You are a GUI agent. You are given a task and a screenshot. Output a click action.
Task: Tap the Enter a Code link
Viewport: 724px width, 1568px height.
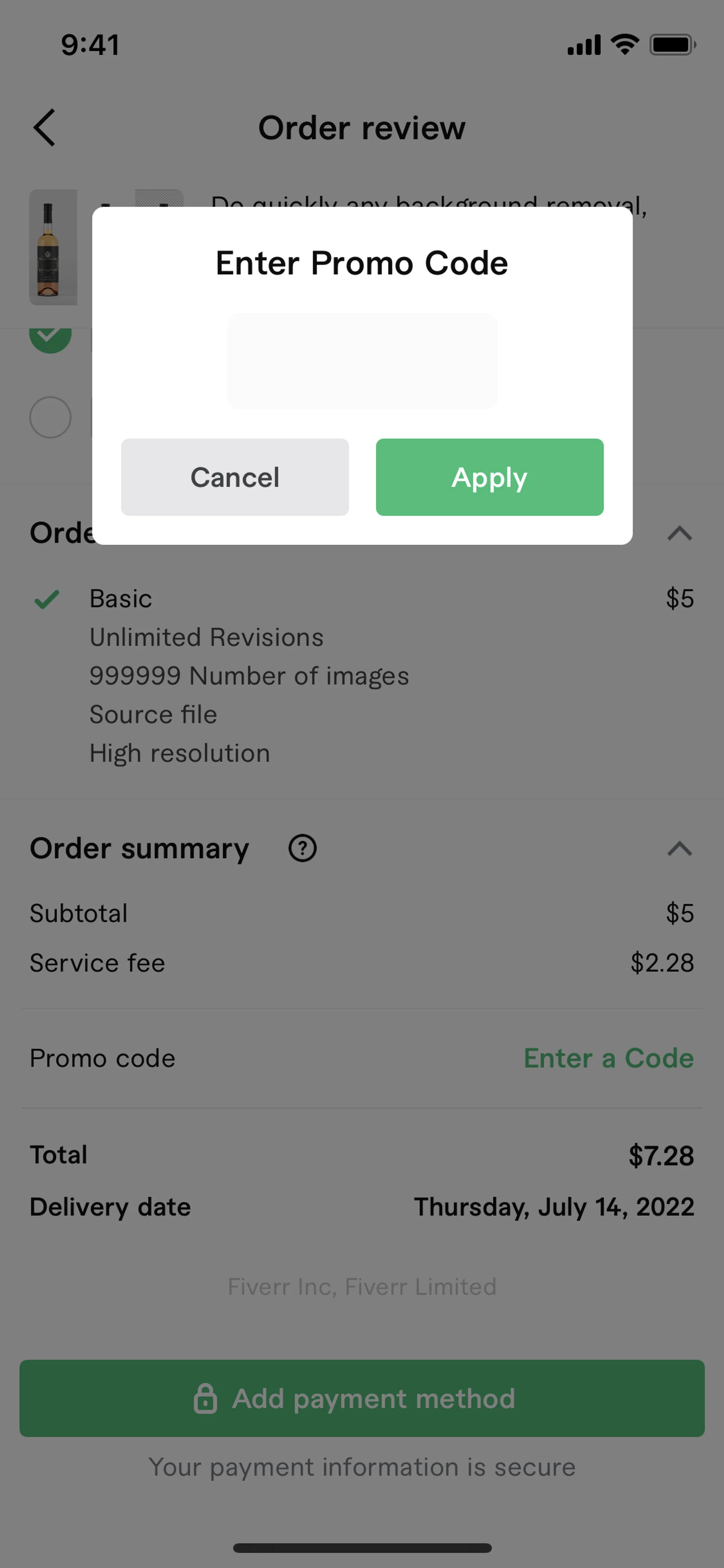click(x=608, y=1058)
